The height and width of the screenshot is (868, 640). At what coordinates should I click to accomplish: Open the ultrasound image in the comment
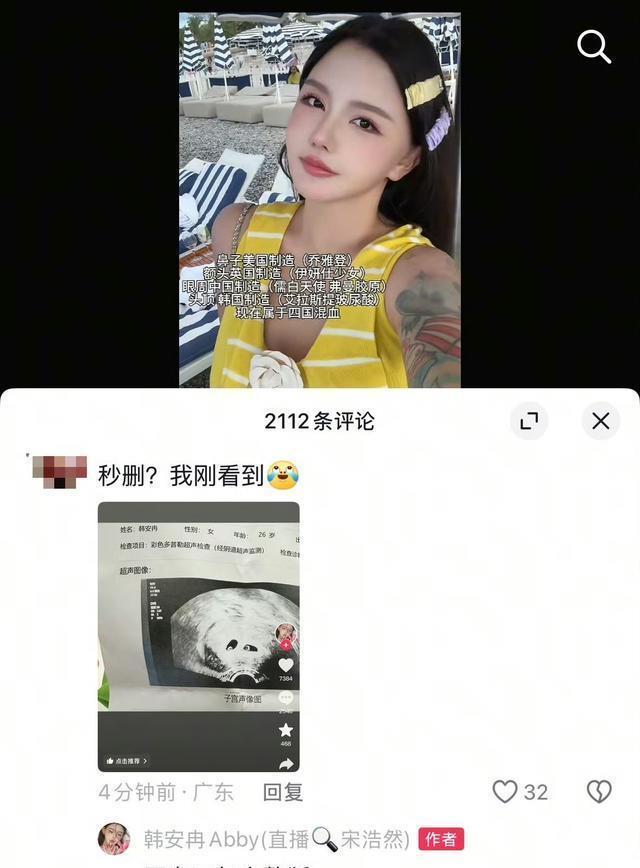tap(198, 636)
